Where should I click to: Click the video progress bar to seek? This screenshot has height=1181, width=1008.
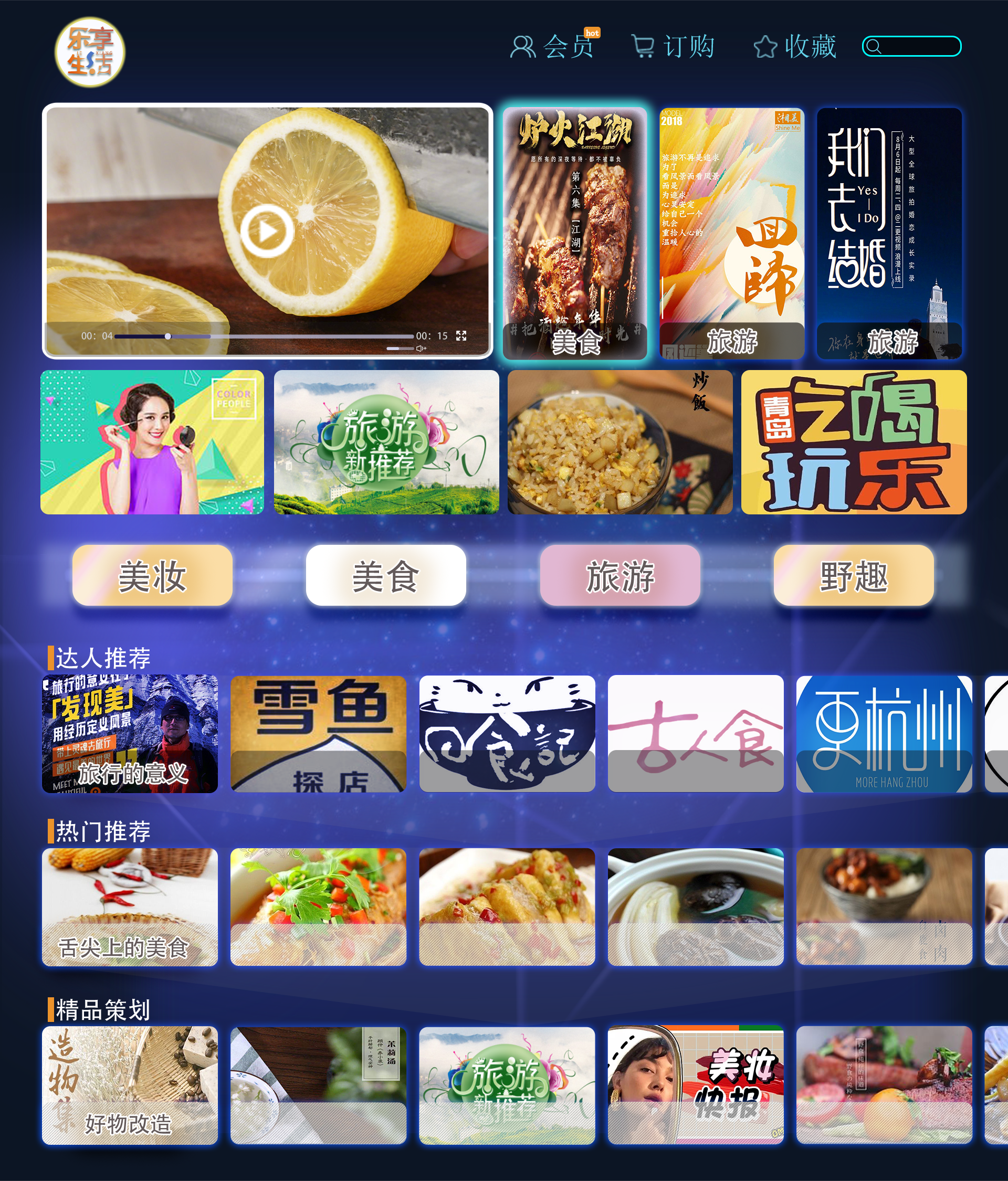point(262,336)
